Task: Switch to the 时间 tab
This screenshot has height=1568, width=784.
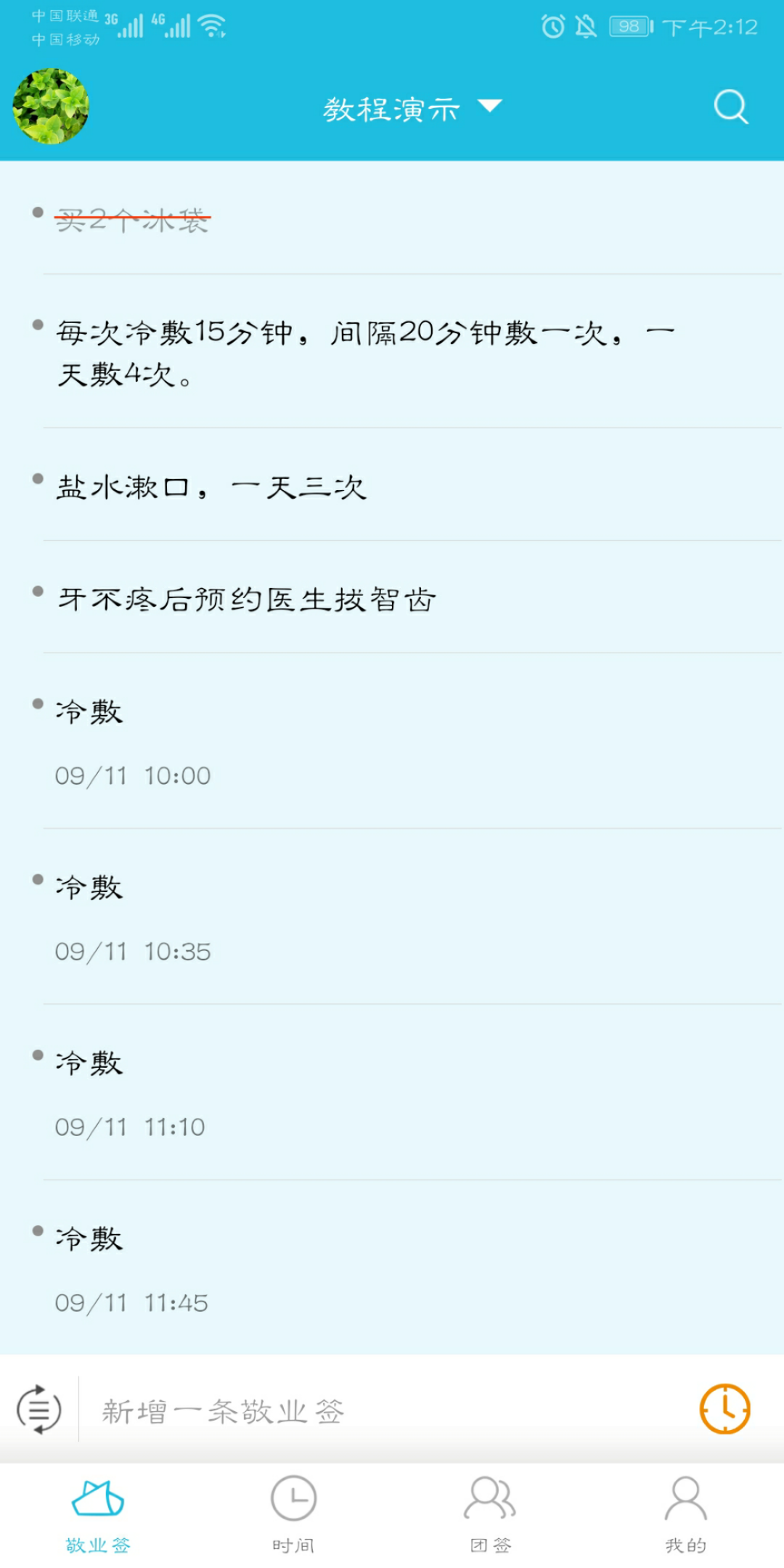Action: pos(293,1514)
